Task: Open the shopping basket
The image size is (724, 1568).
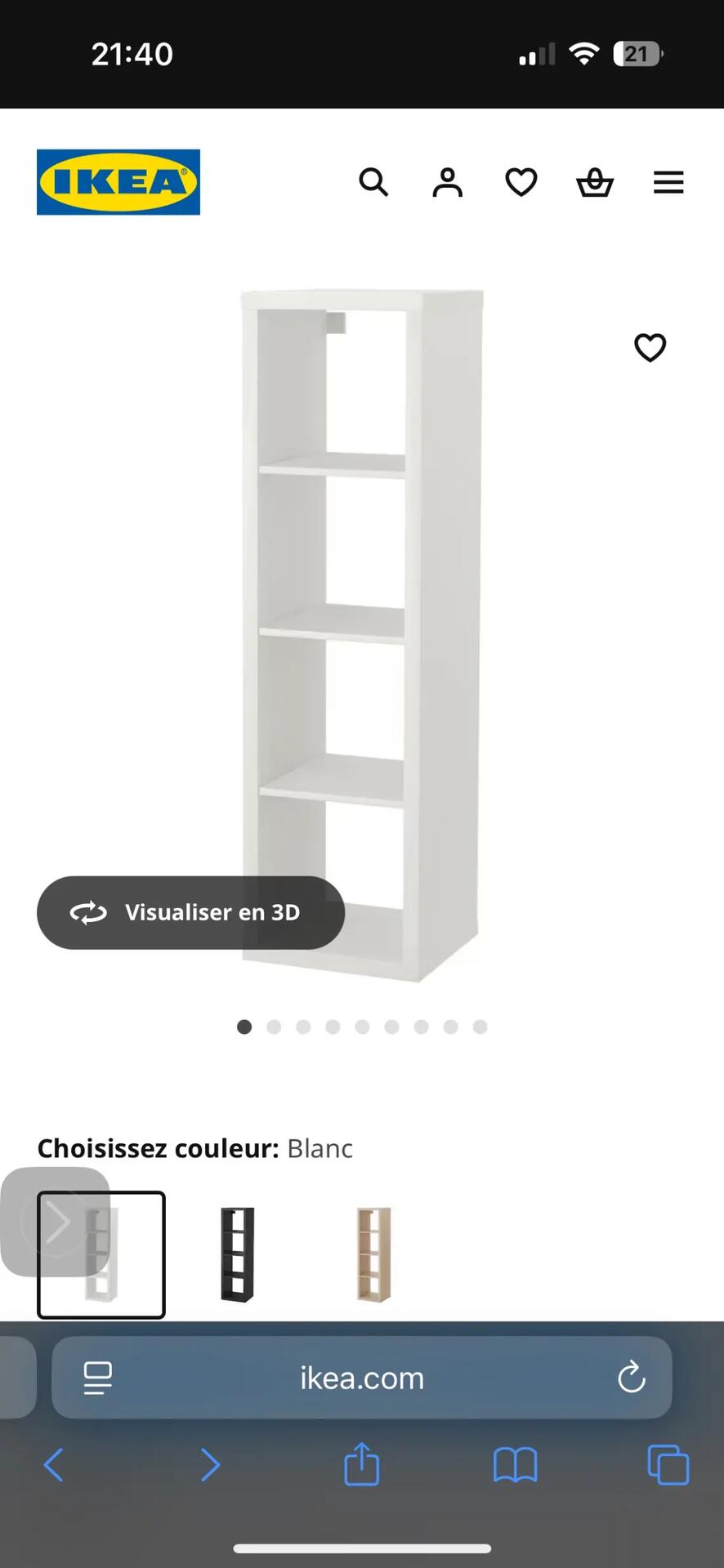Action: 595,182
